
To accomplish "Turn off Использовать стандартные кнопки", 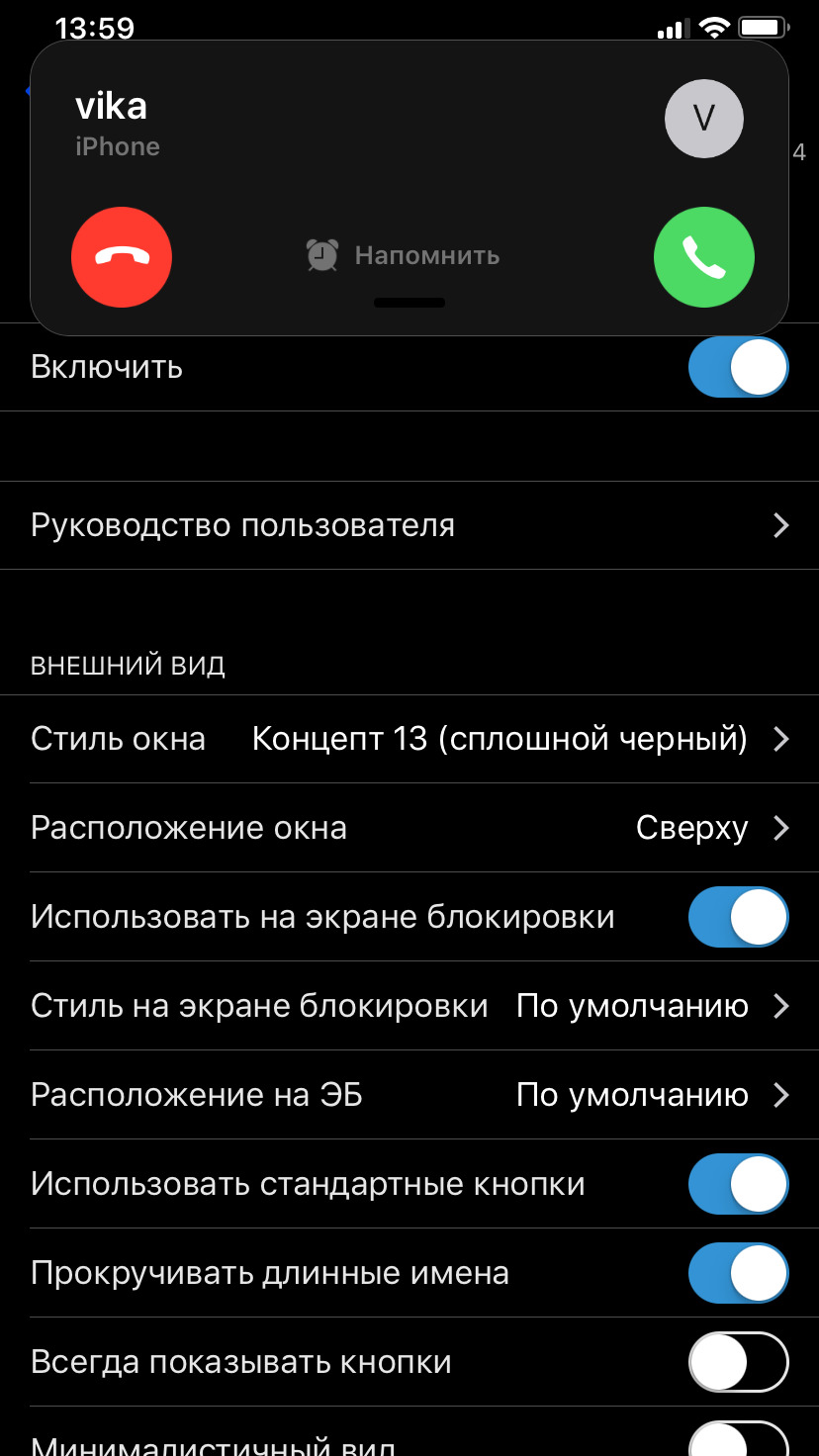I will click(739, 1184).
